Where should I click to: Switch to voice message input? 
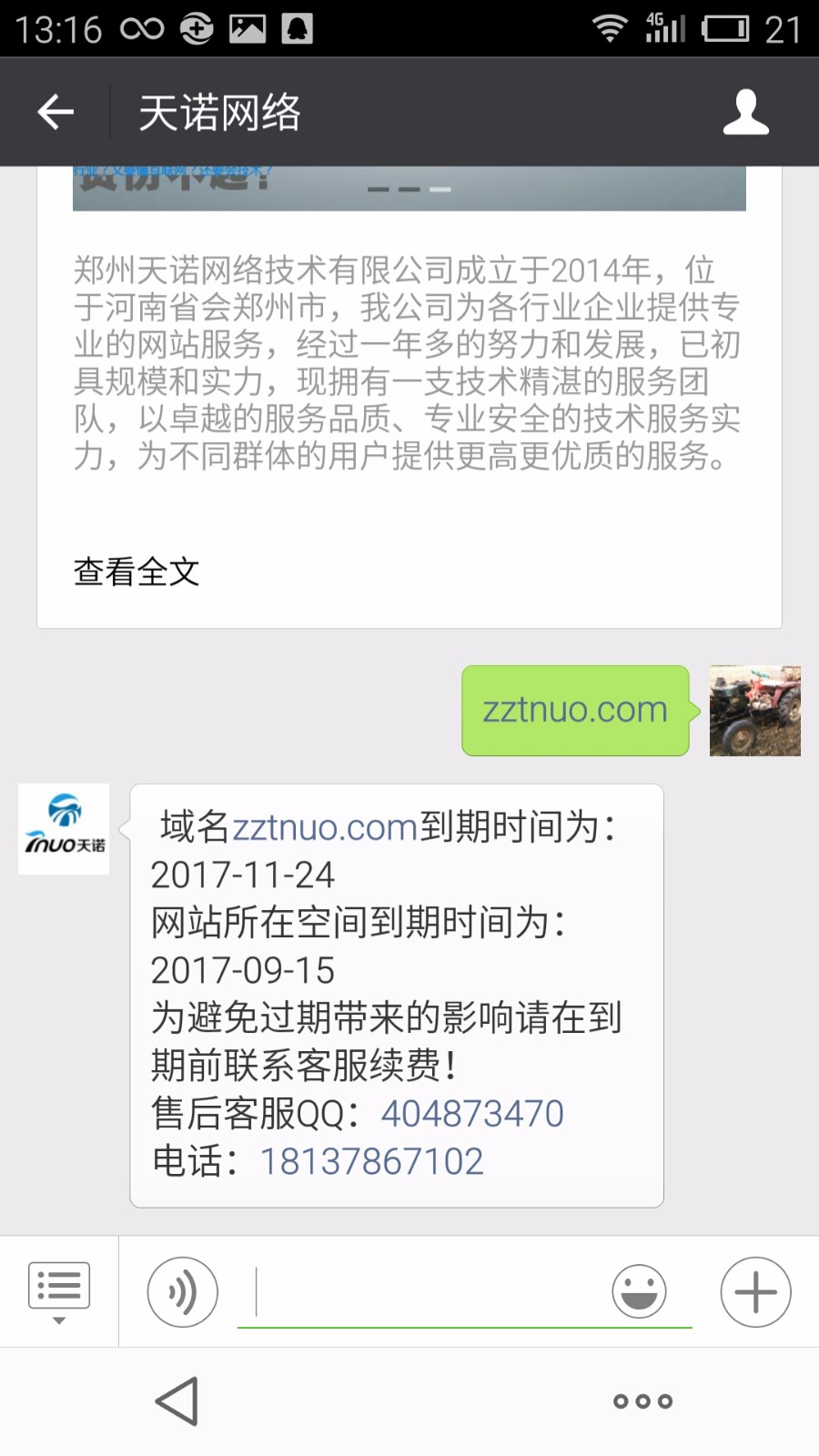pos(183,1291)
